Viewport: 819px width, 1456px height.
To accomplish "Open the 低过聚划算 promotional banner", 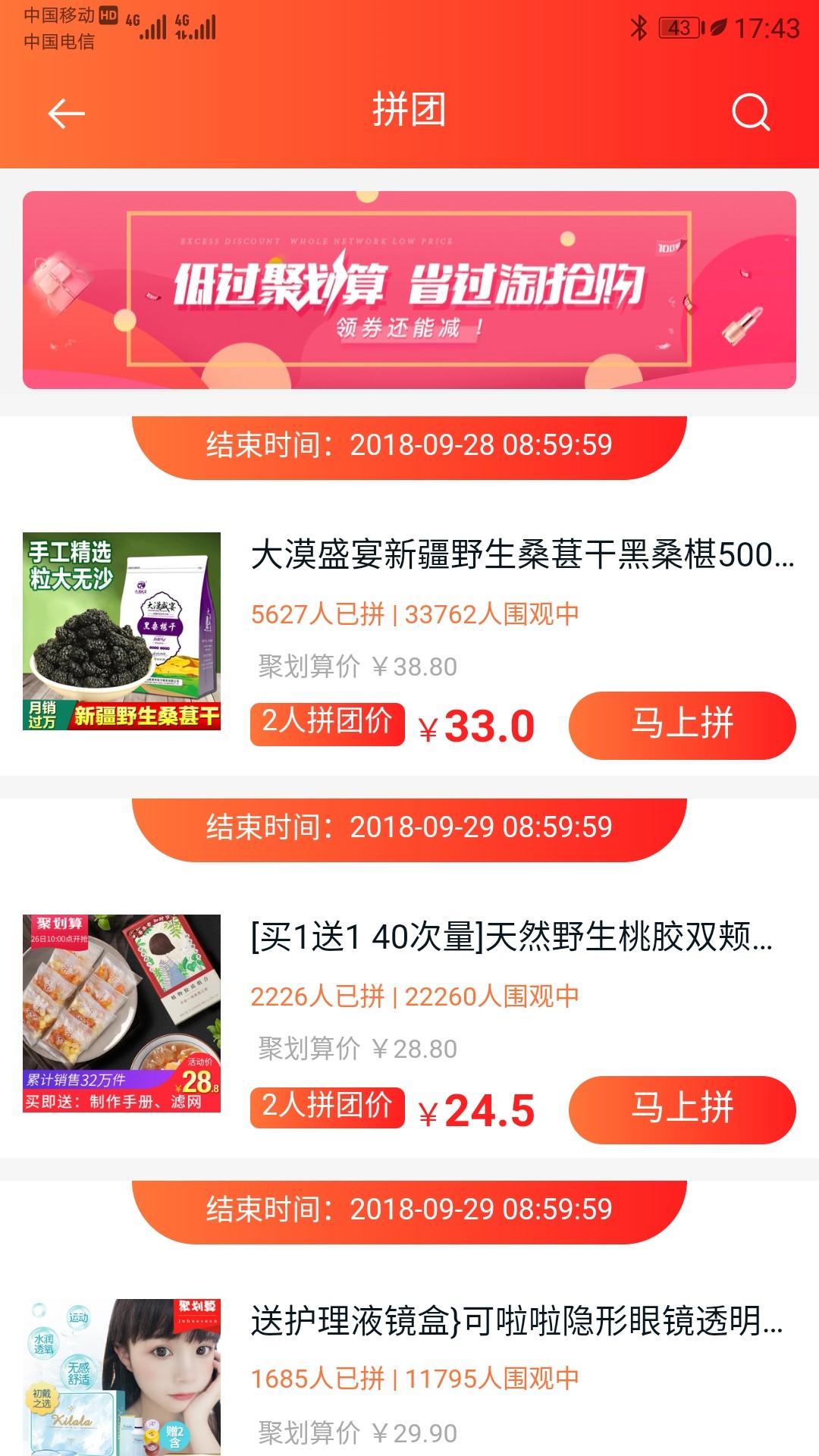I will [x=409, y=290].
